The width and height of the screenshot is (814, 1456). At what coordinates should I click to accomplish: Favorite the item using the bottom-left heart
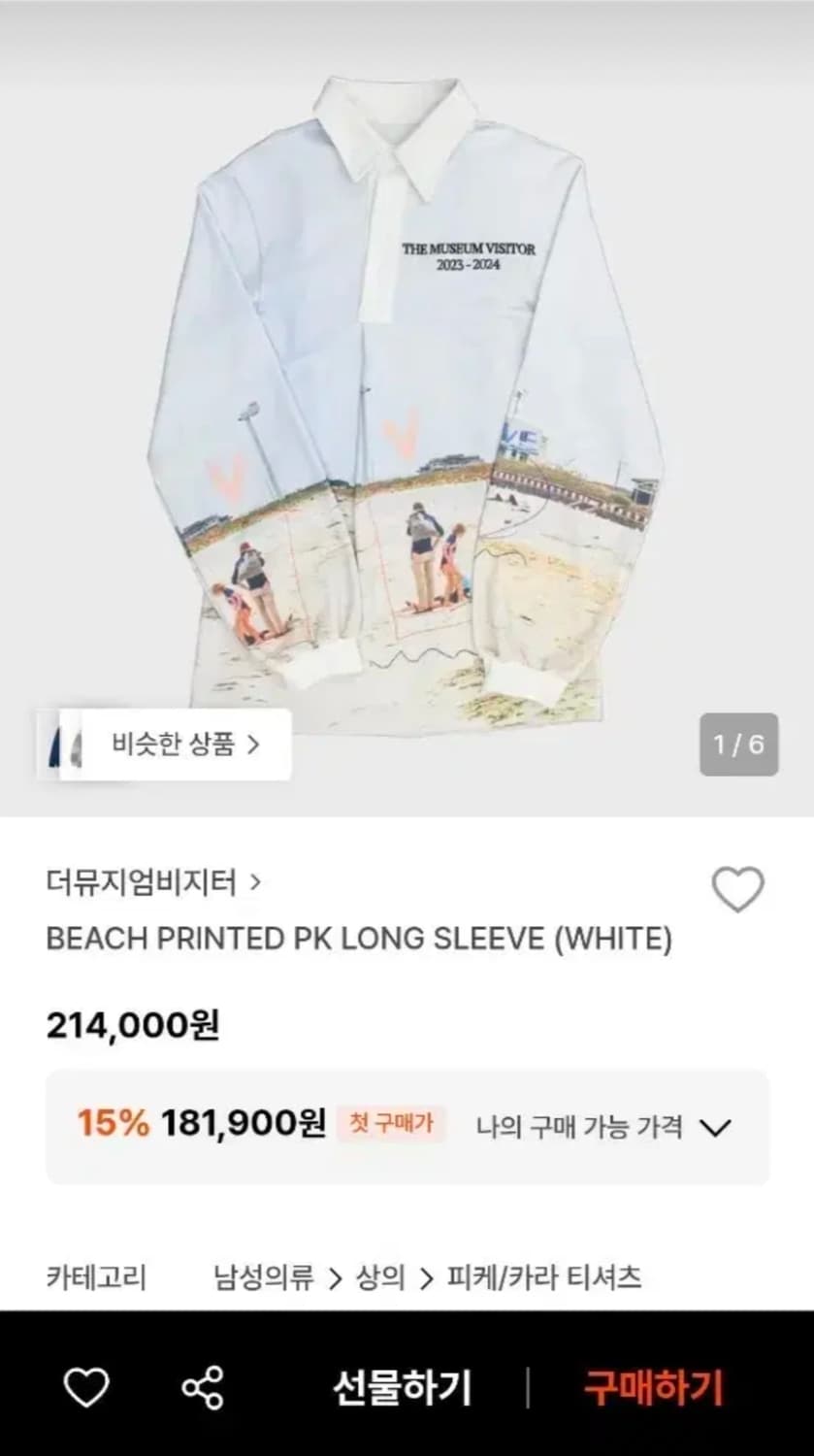click(x=87, y=1388)
